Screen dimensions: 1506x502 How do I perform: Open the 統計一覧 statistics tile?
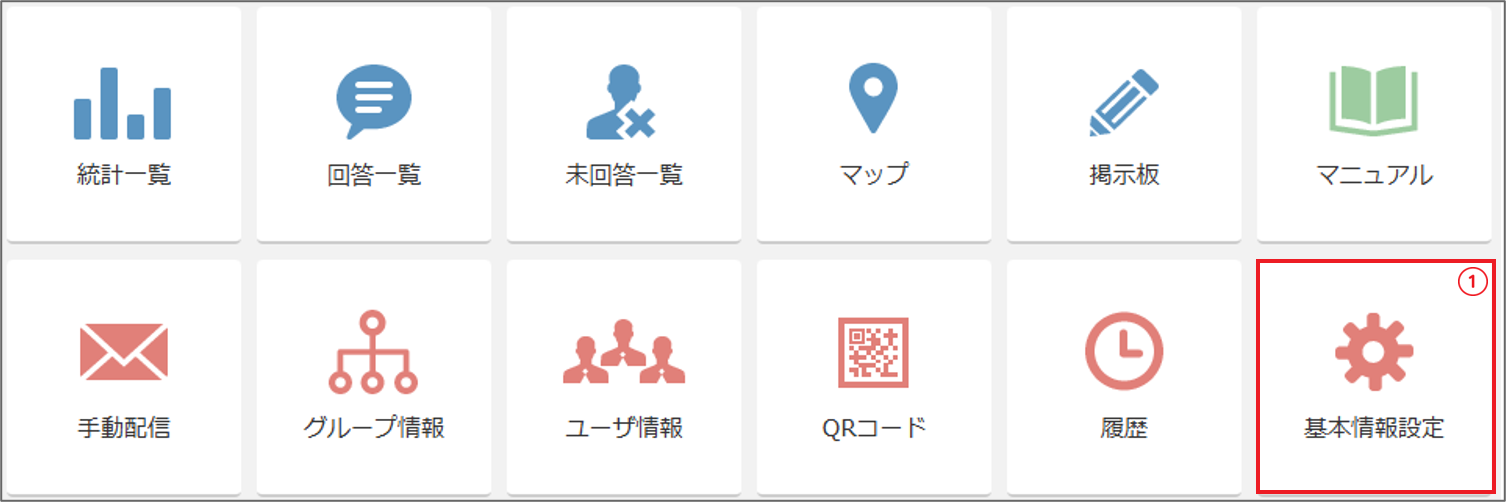tap(123, 124)
